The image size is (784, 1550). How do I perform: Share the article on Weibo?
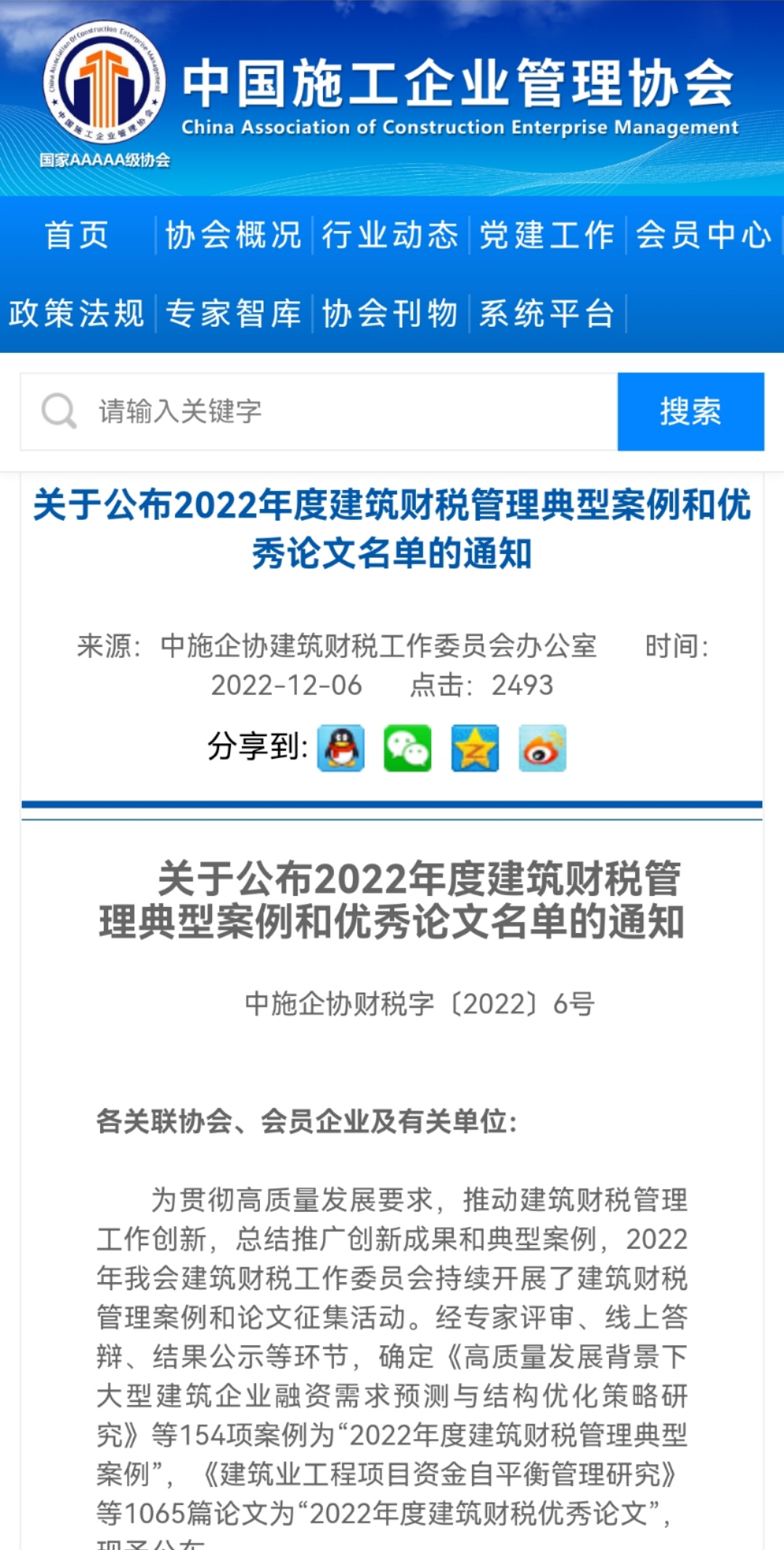[x=542, y=748]
